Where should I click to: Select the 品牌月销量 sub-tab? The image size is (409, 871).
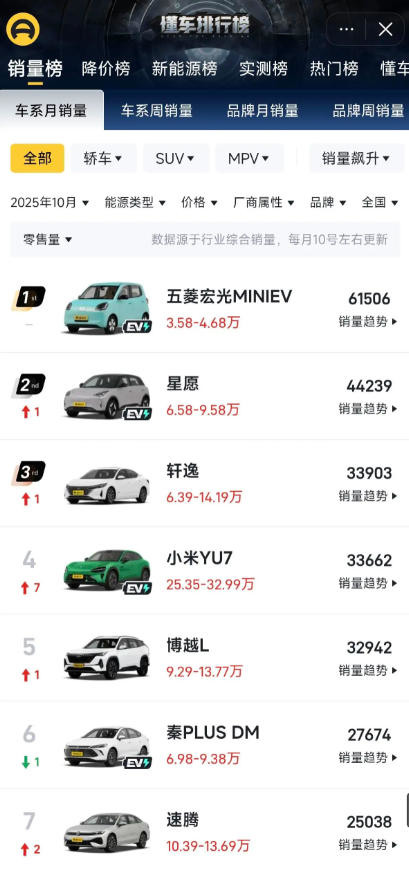262,111
